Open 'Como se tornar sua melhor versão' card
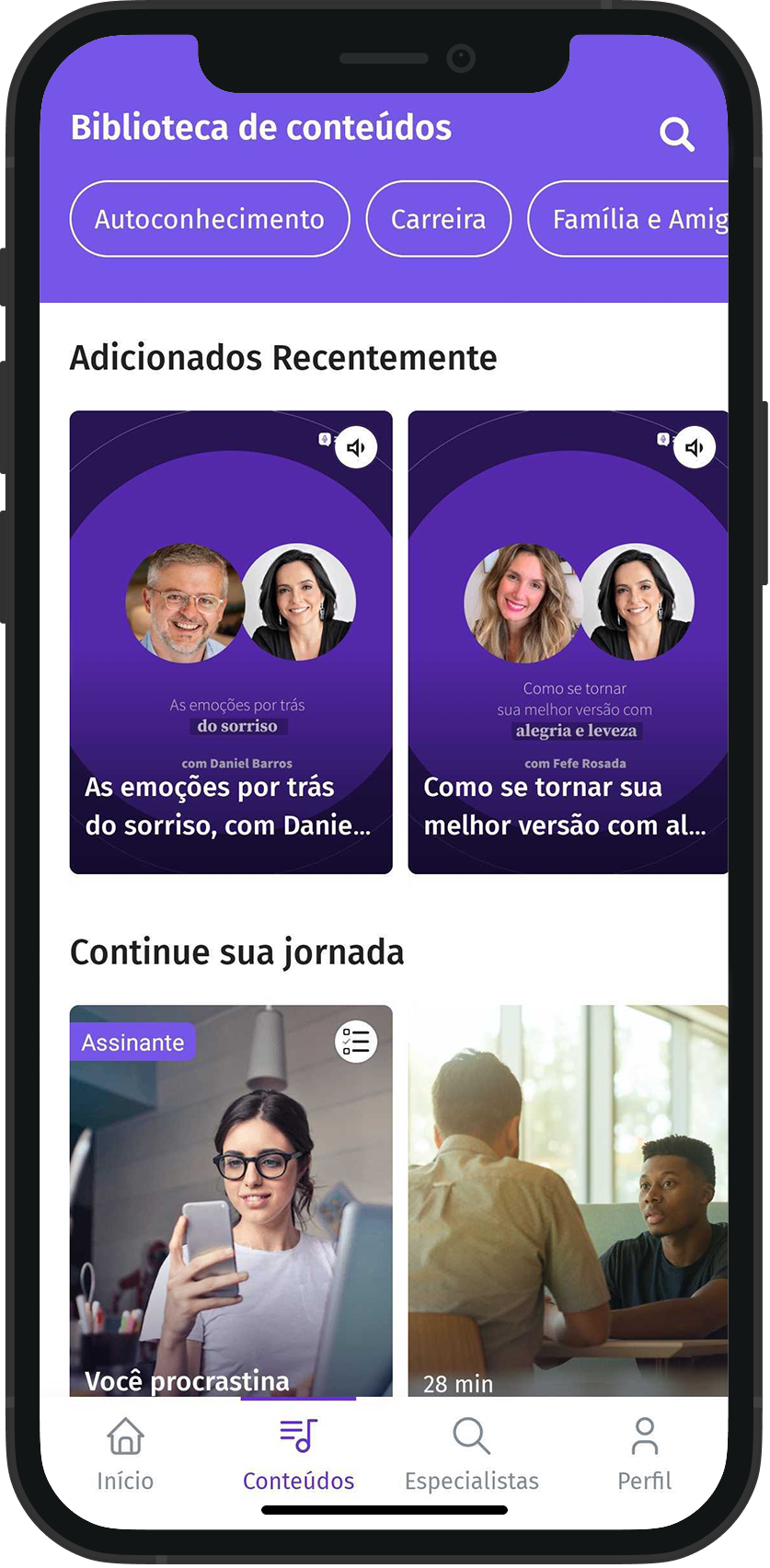The image size is (770, 1568). click(569, 642)
